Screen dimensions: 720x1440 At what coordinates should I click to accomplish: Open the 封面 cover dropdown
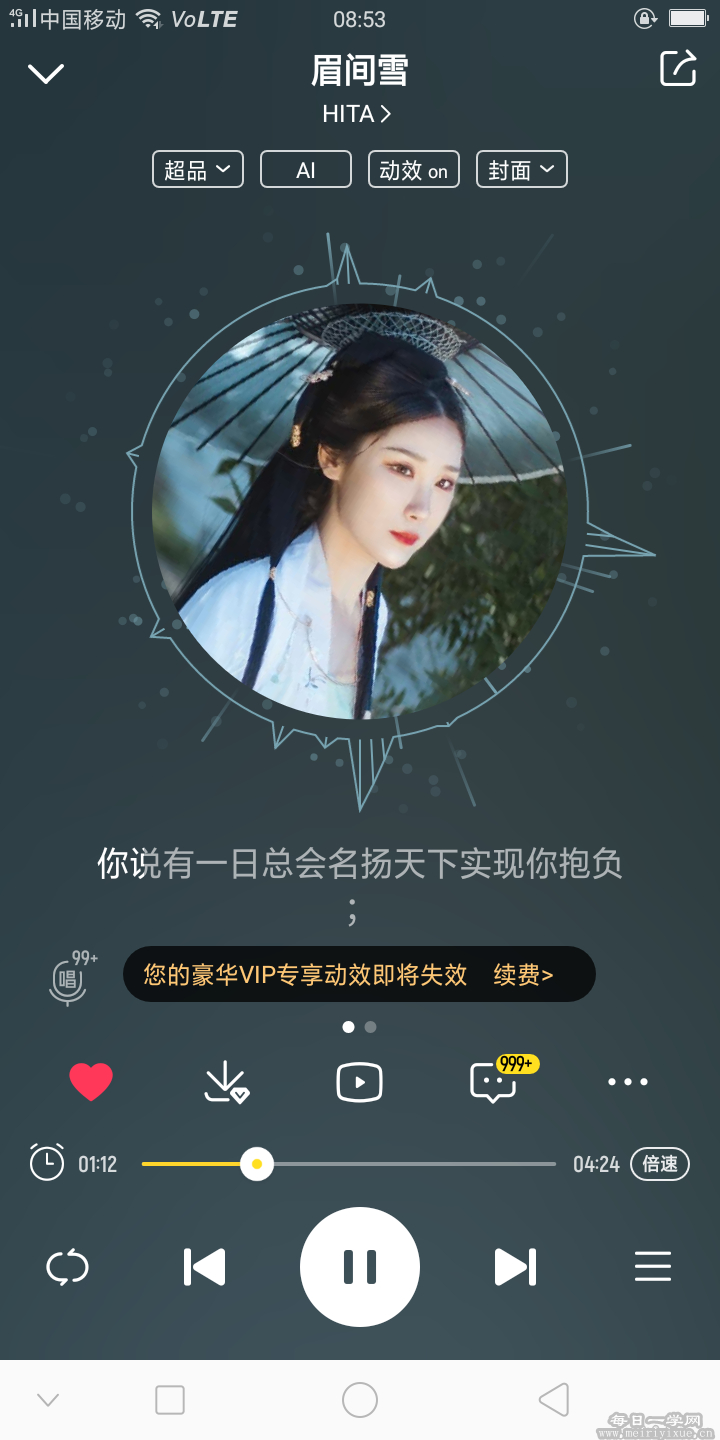[521, 170]
